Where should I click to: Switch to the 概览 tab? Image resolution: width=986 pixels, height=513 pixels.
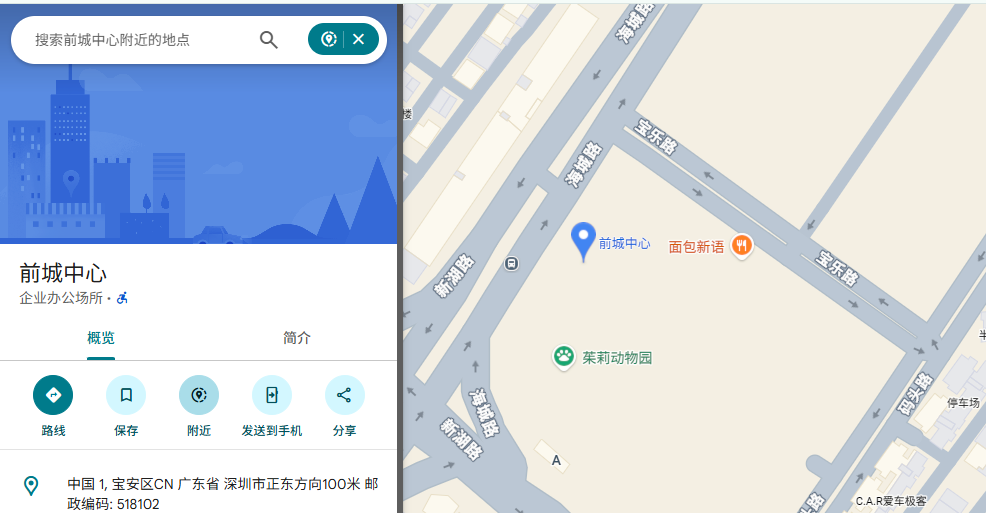(x=101, y=338)
